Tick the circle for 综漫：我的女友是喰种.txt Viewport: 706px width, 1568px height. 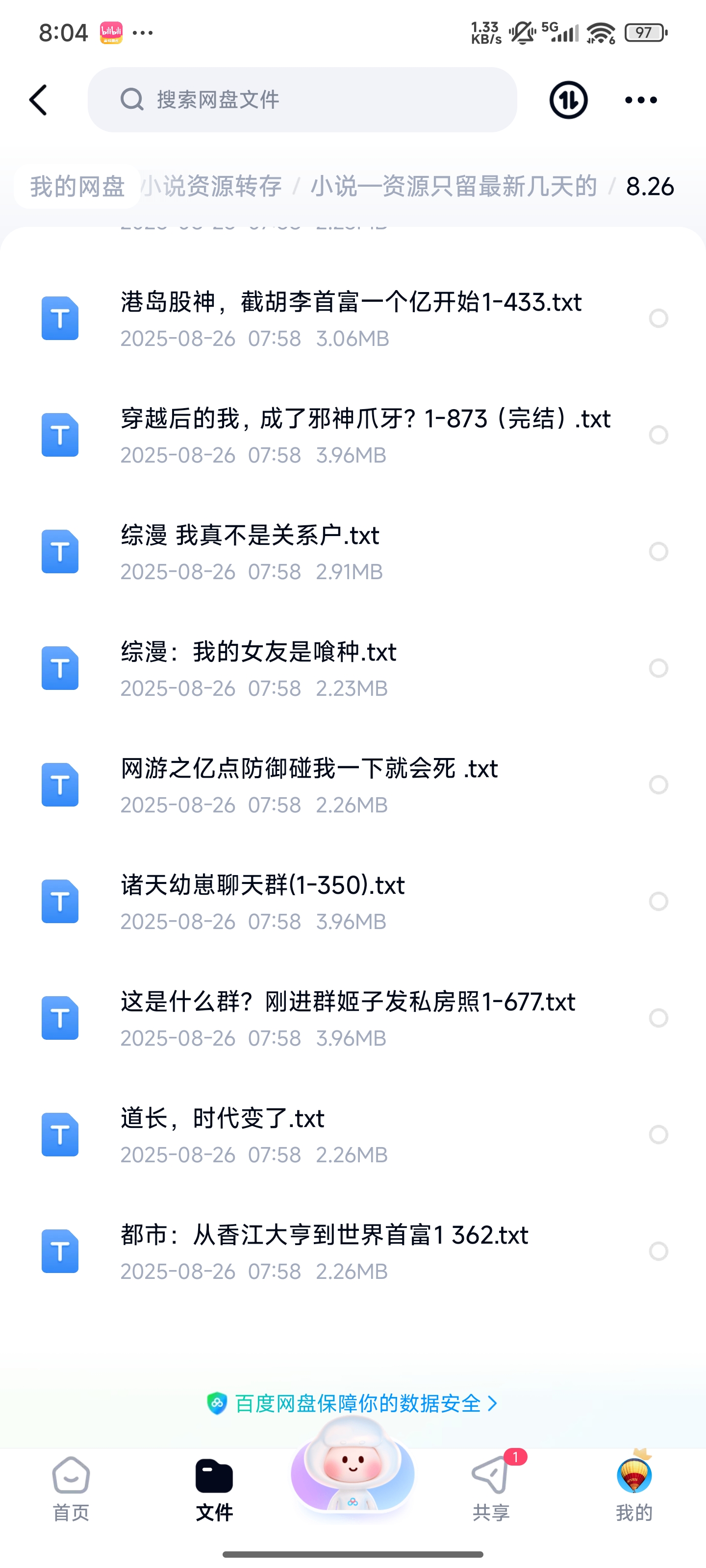(658, 668)
